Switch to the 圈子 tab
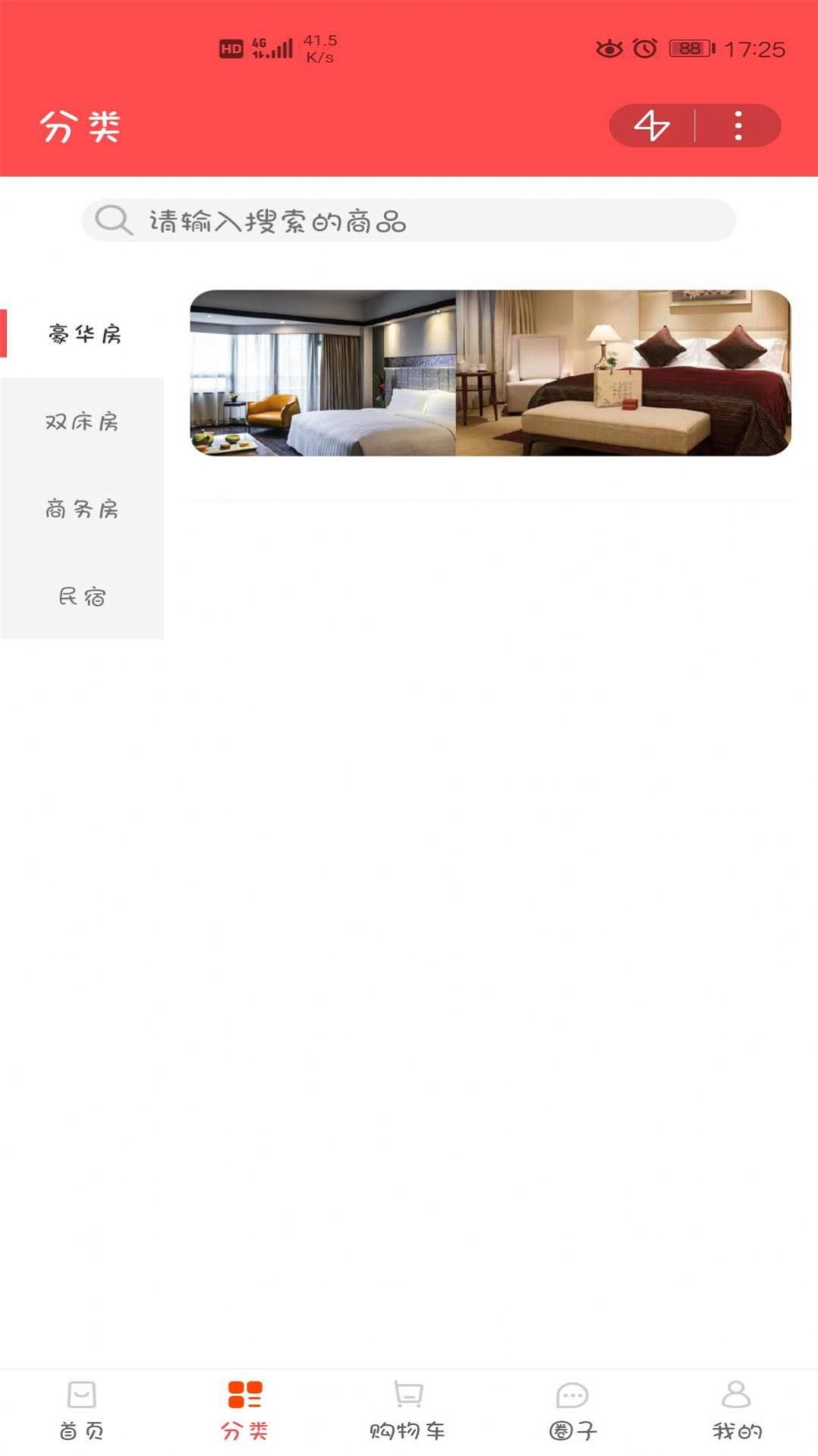This screenshot has width=818, height=1456. [572, 1411]
